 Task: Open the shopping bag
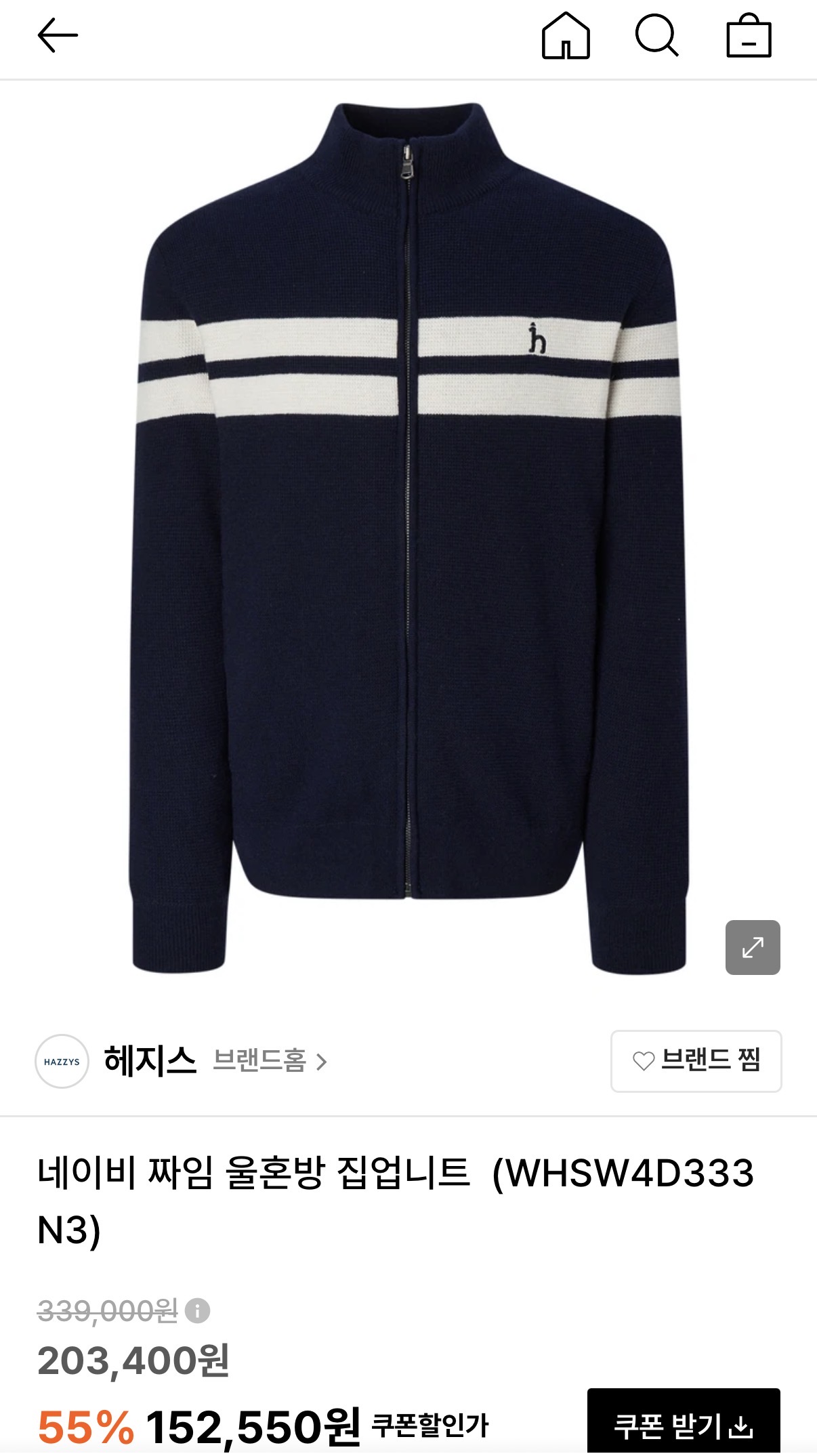pos(749,37)
